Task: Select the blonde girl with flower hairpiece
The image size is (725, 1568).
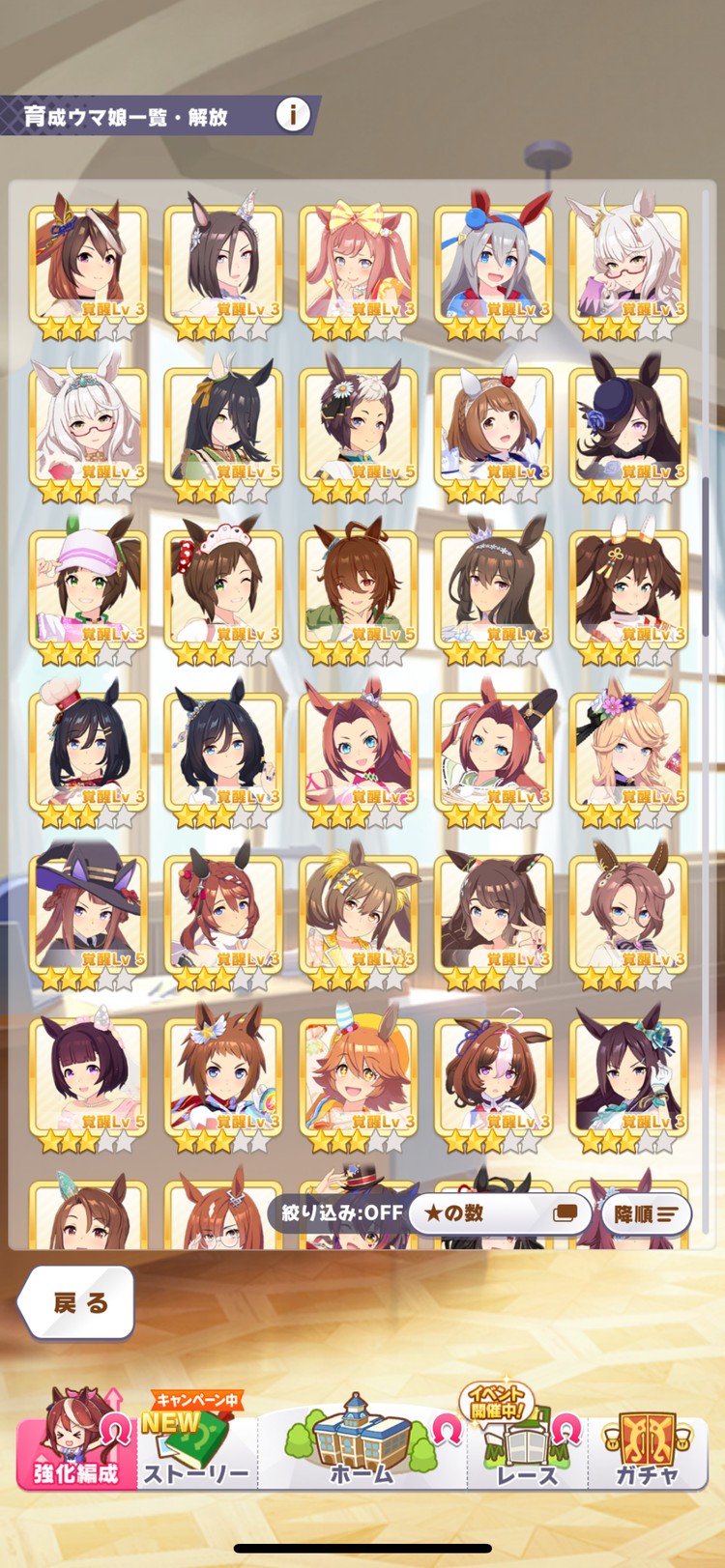Action: tap(629, 751)
